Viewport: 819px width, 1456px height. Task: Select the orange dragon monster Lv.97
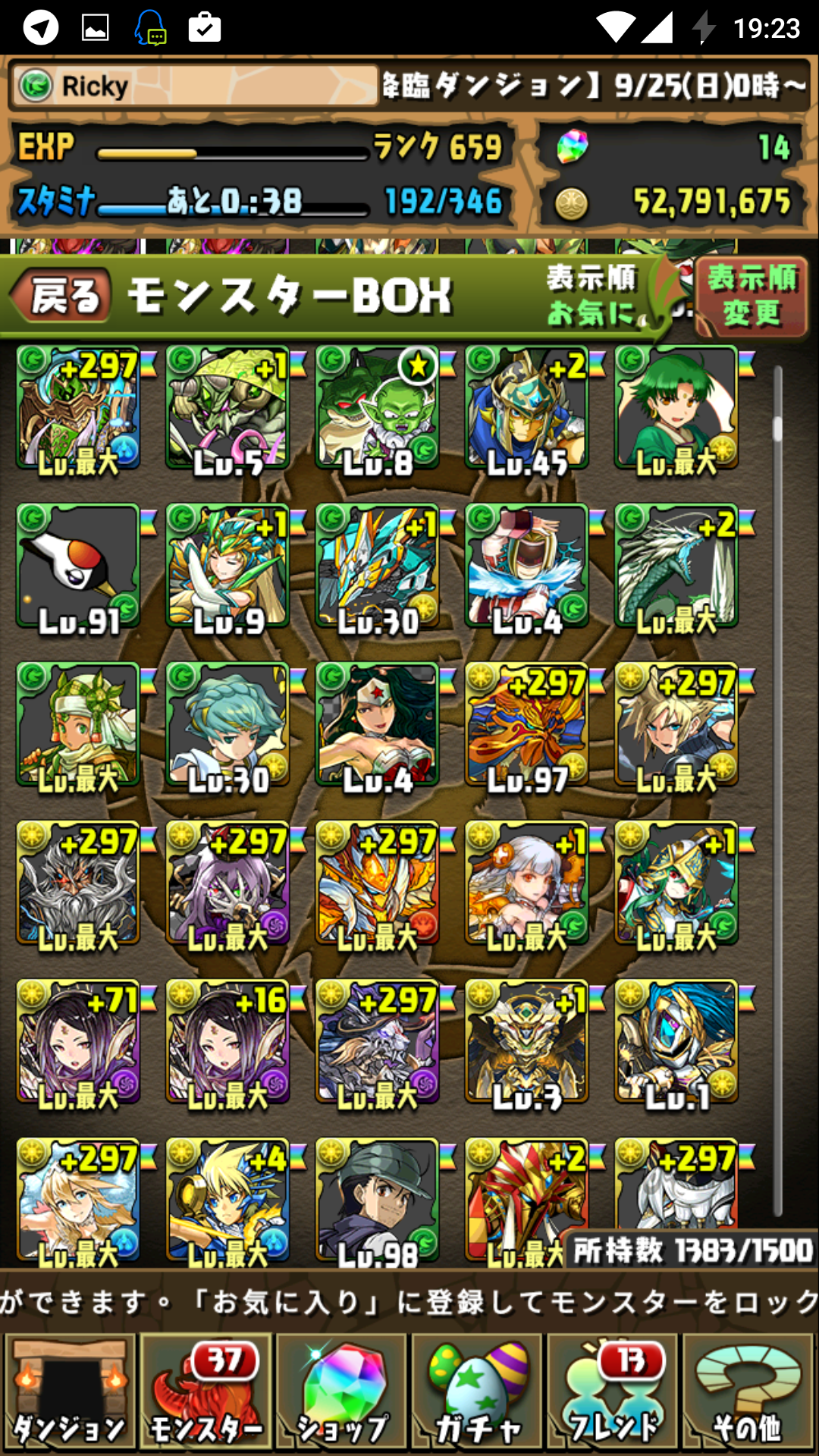pos(526,726)
